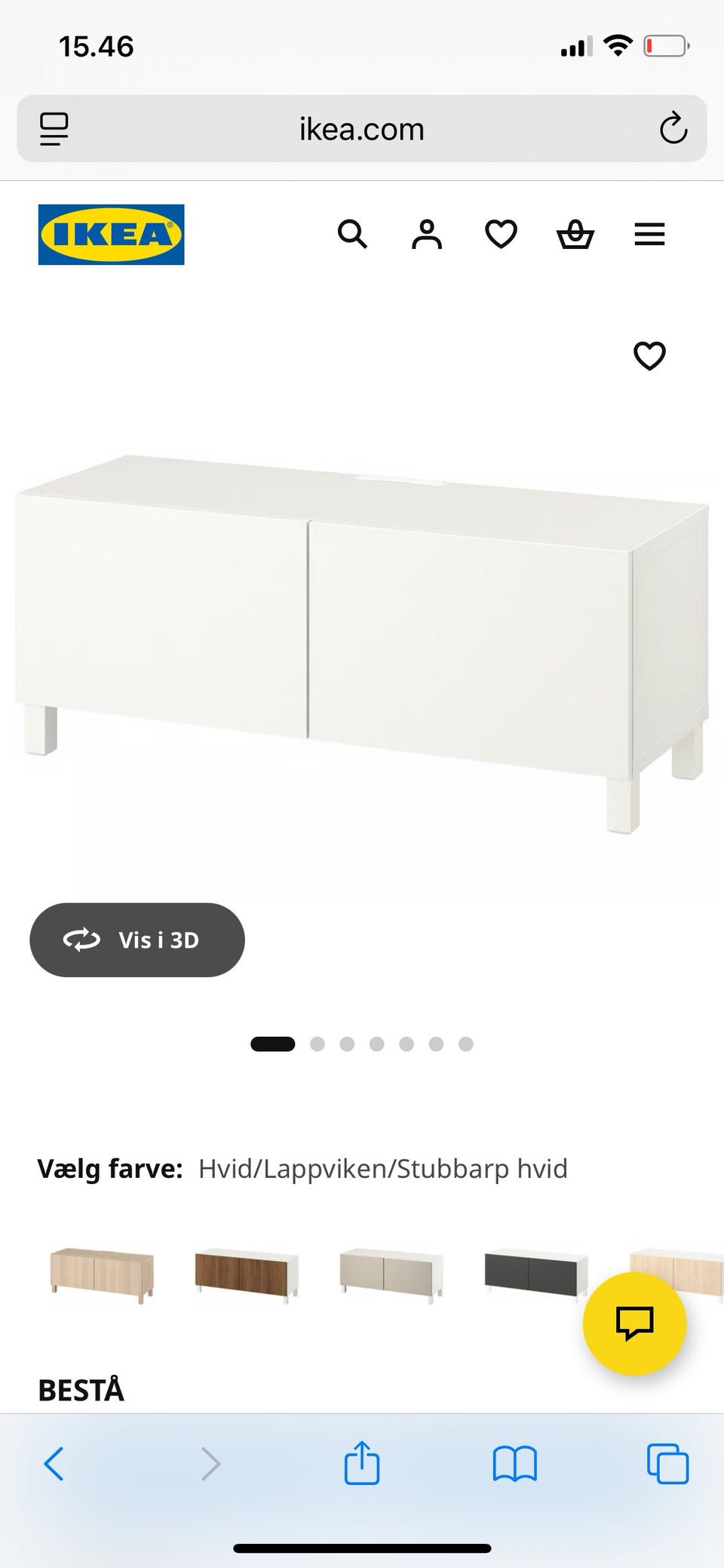Select the brown walnut color variant
The width and height of the screenshot is (724, 1568).
tap(247, 1271)
